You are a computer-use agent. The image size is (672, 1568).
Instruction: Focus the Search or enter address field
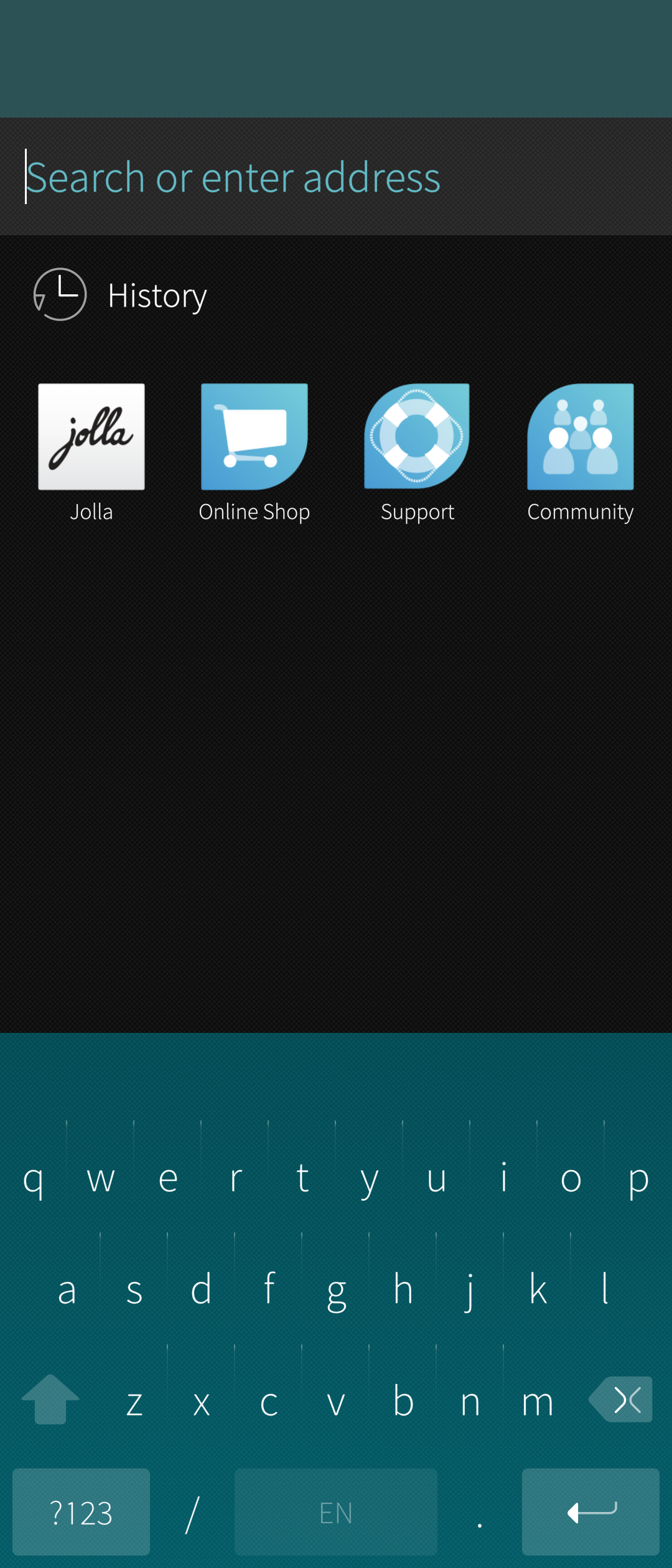tap(336, 177)
